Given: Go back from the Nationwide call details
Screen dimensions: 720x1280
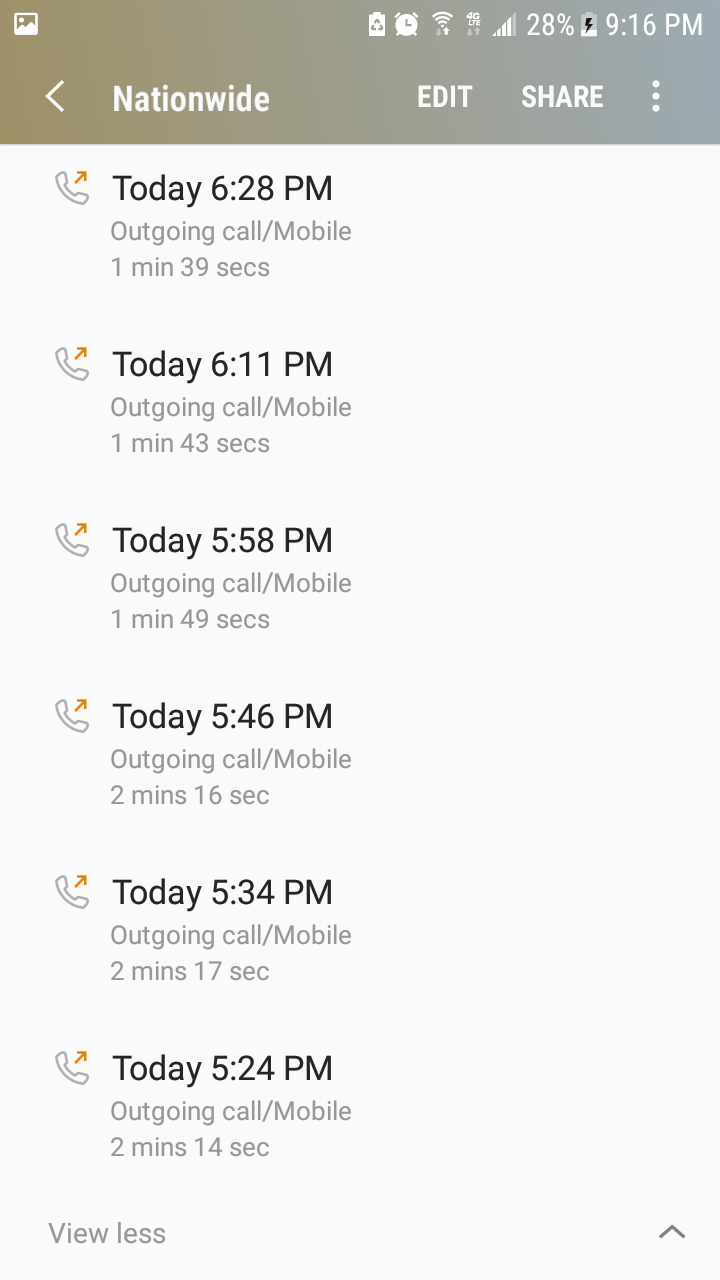Looking at the screenshot, I should click(55, 97).
